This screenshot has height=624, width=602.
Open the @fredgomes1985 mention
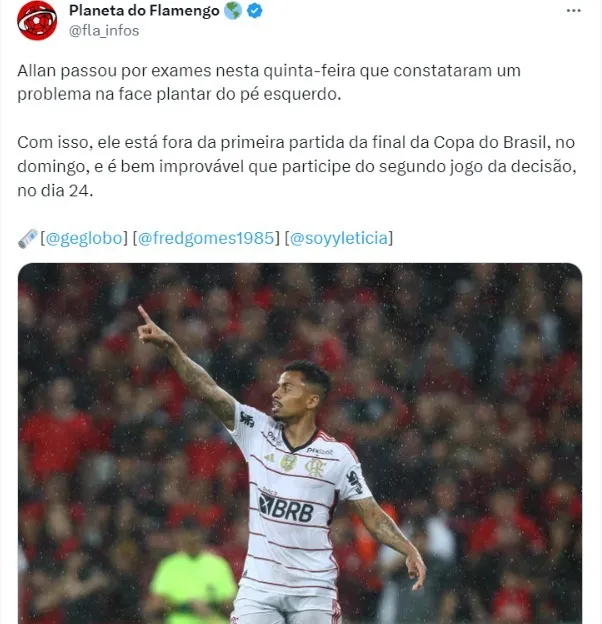207,238
